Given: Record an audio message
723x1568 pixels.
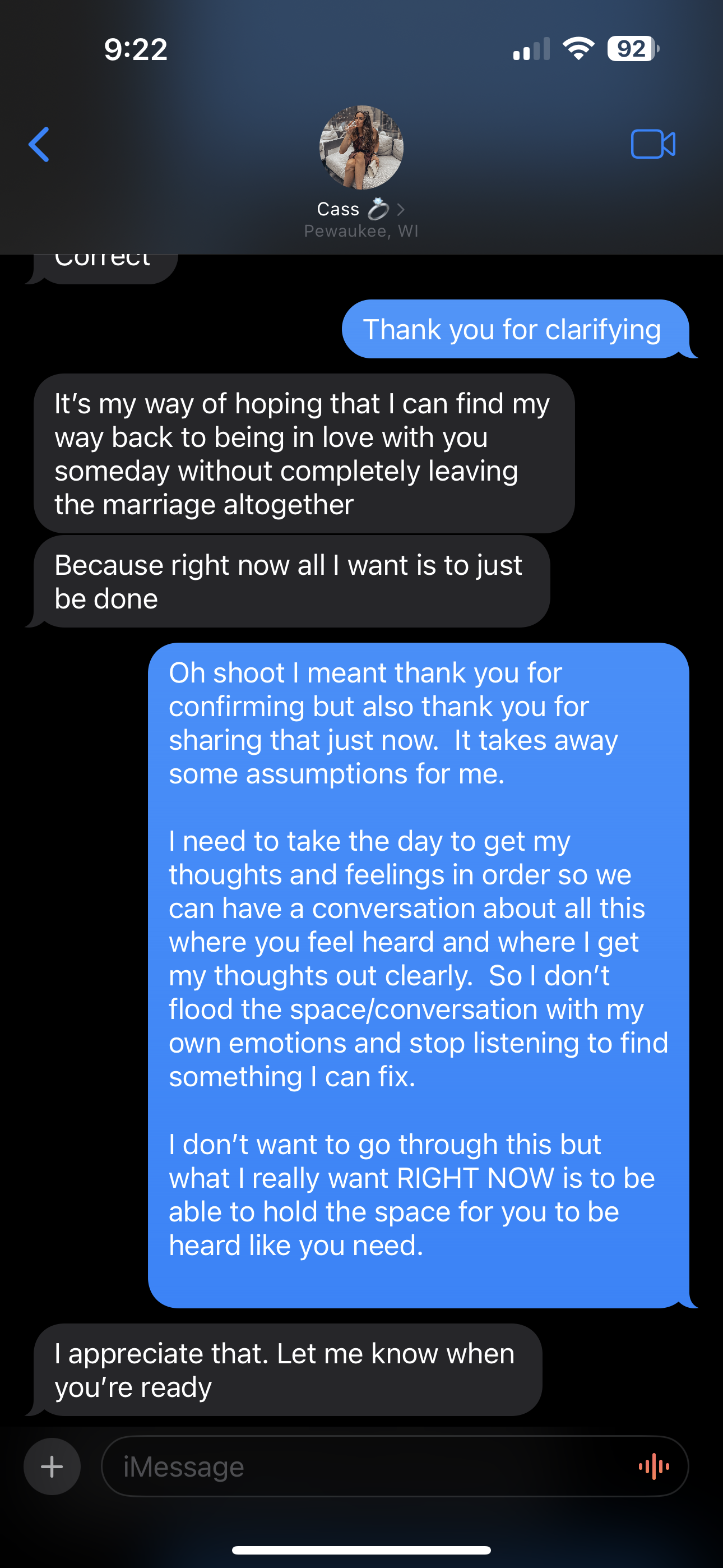Looking at the screenshot, I should pos(654,1466).
